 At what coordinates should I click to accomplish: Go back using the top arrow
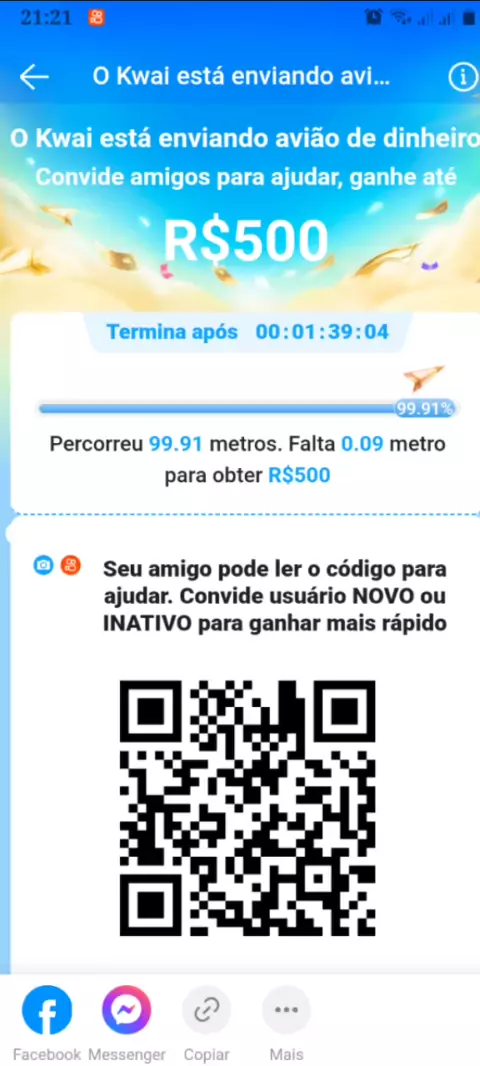pyautogui.click(x=34, y=78)
